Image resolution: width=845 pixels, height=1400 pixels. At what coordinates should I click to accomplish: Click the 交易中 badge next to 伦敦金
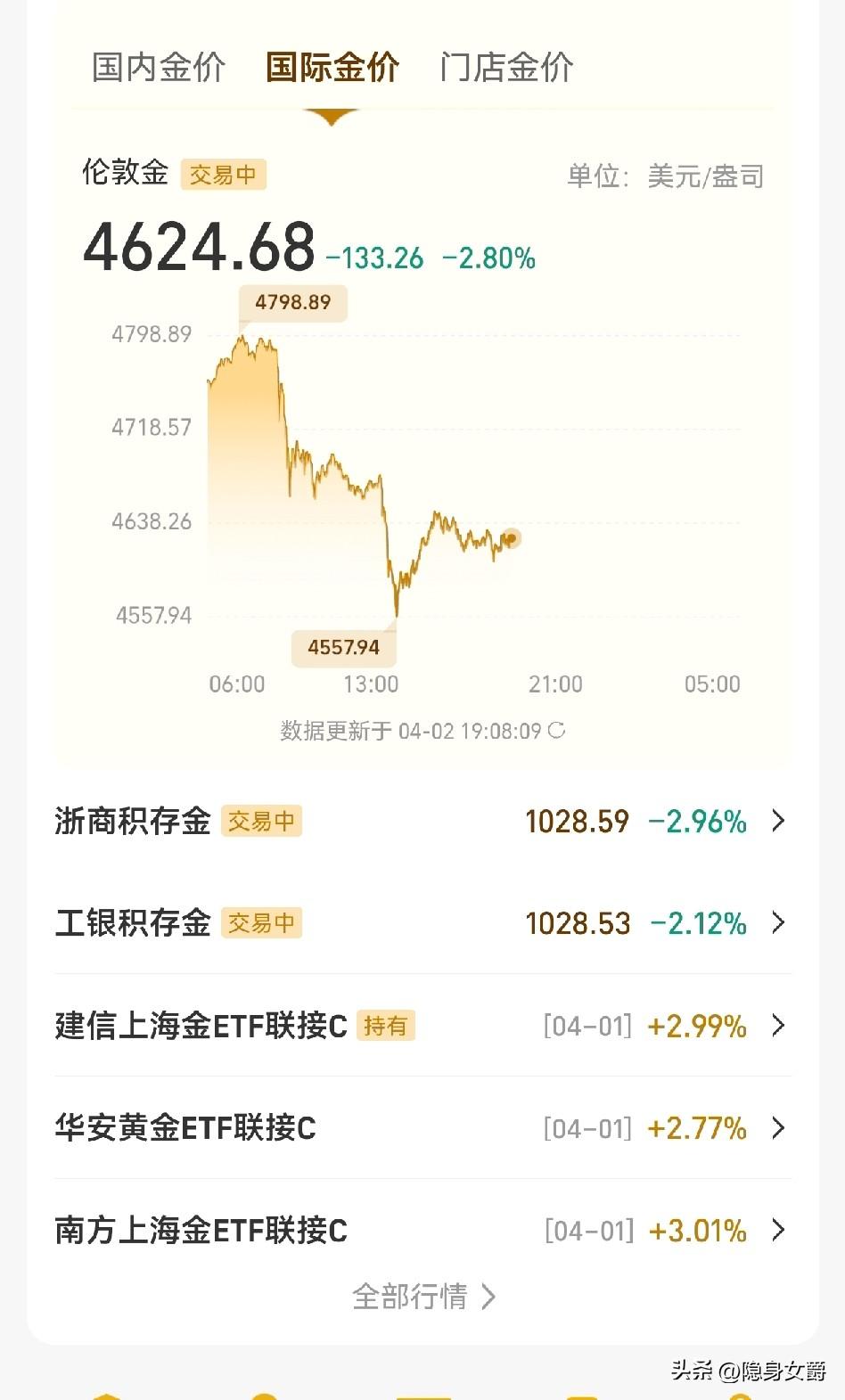[x=224, y=175]
